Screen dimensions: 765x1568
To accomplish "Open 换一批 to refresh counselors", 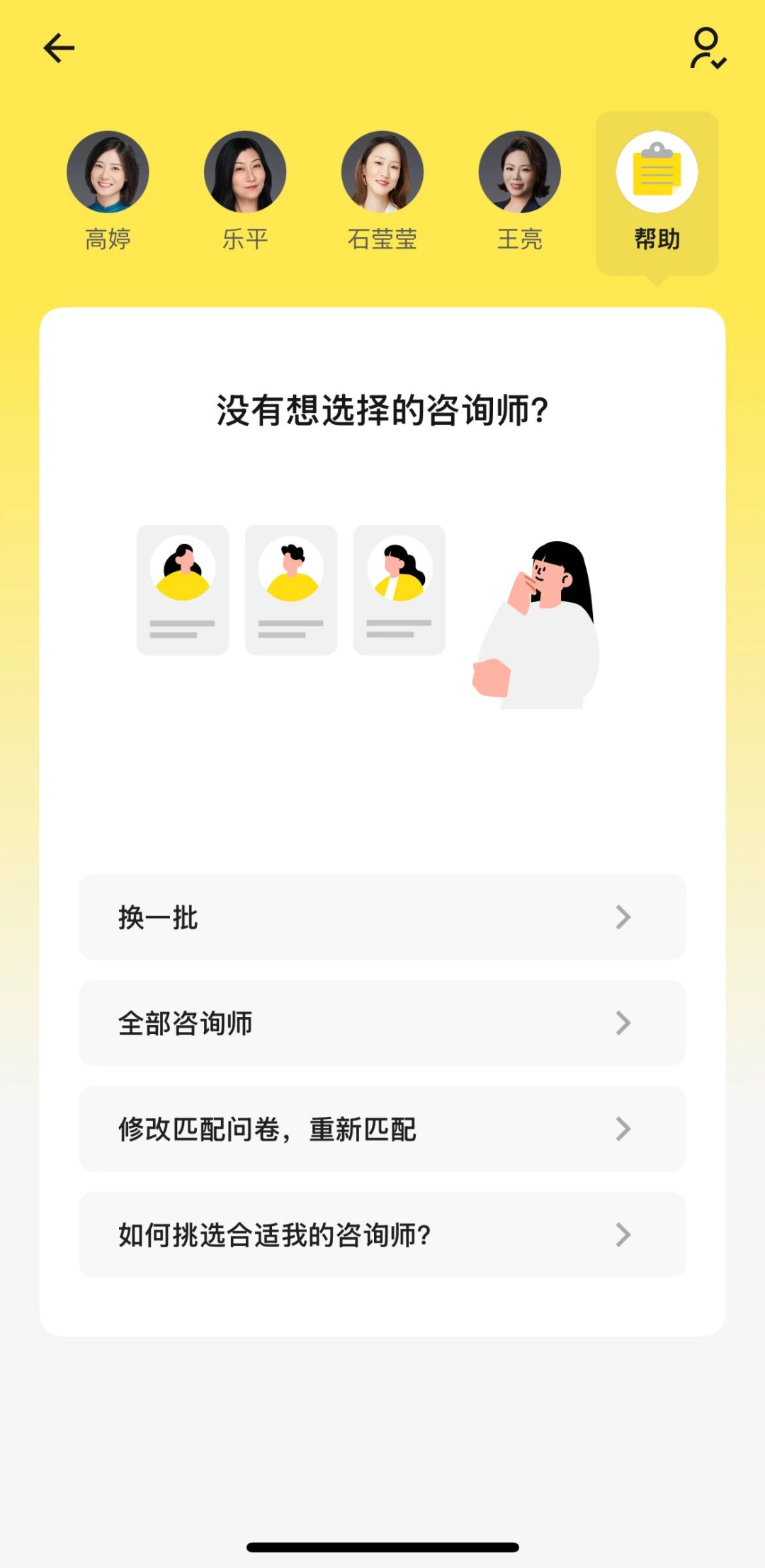I will pos(382,917).
